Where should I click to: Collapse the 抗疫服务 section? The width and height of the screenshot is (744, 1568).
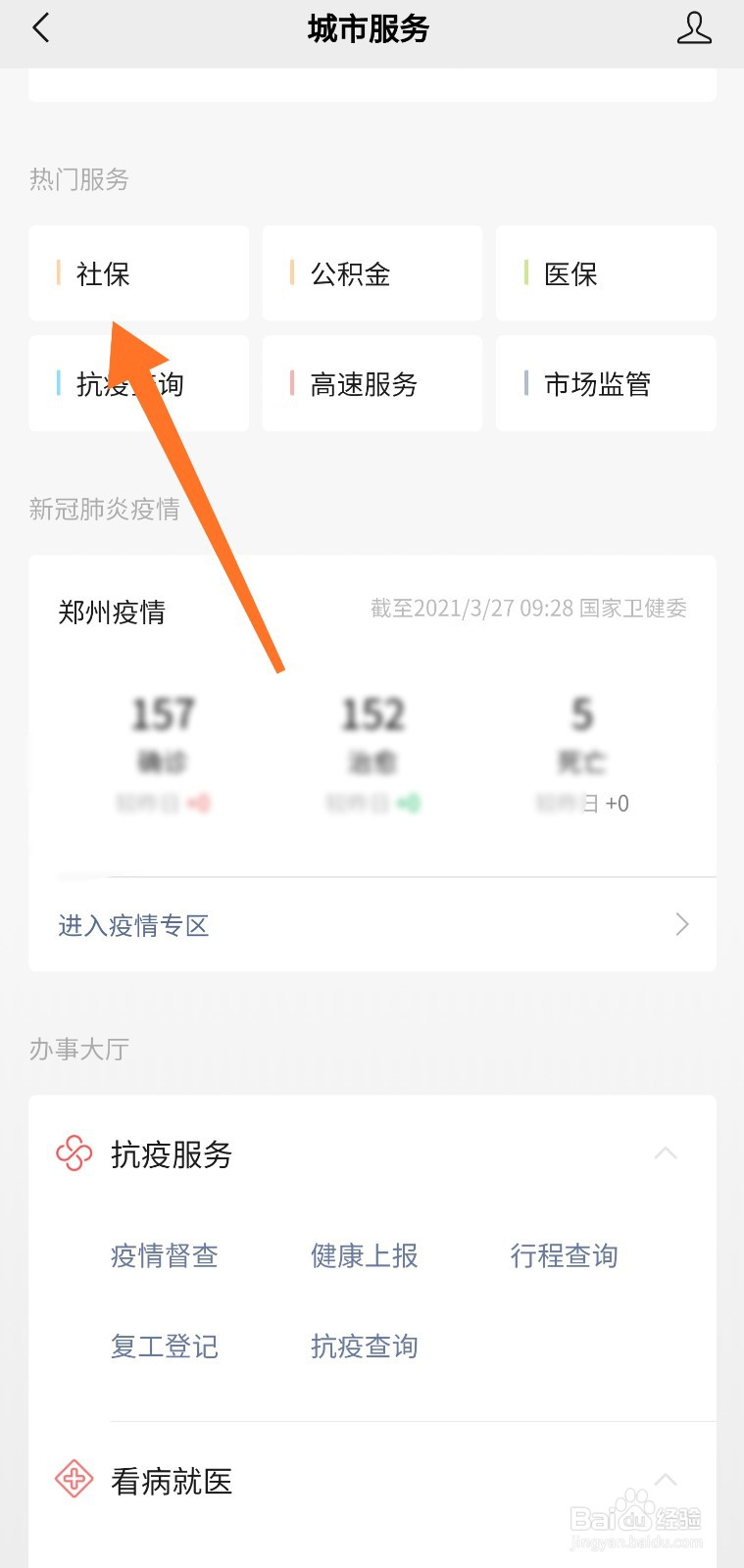click(x=666, y=1153)
